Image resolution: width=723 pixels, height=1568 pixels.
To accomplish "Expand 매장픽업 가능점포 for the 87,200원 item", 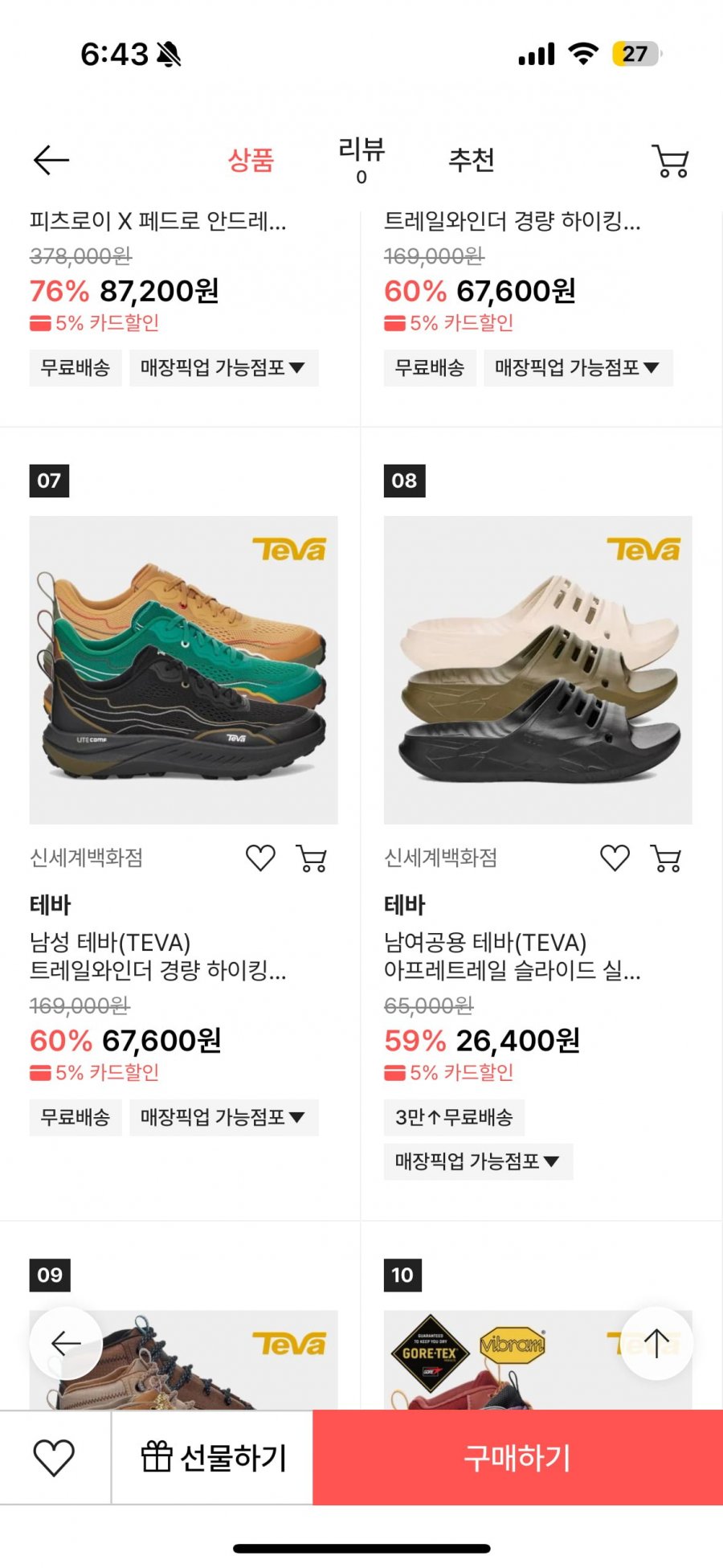I will tap(223, 368).
